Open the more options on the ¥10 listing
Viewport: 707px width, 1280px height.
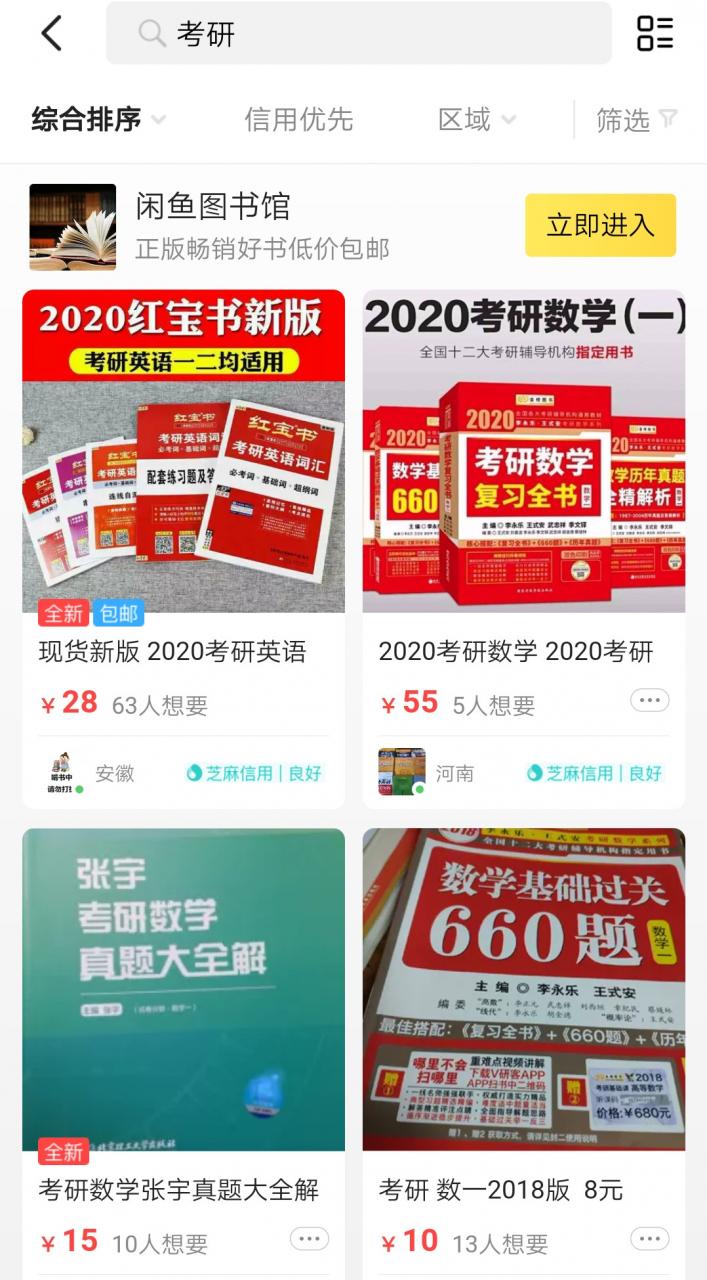click(x=649, y=1239)
